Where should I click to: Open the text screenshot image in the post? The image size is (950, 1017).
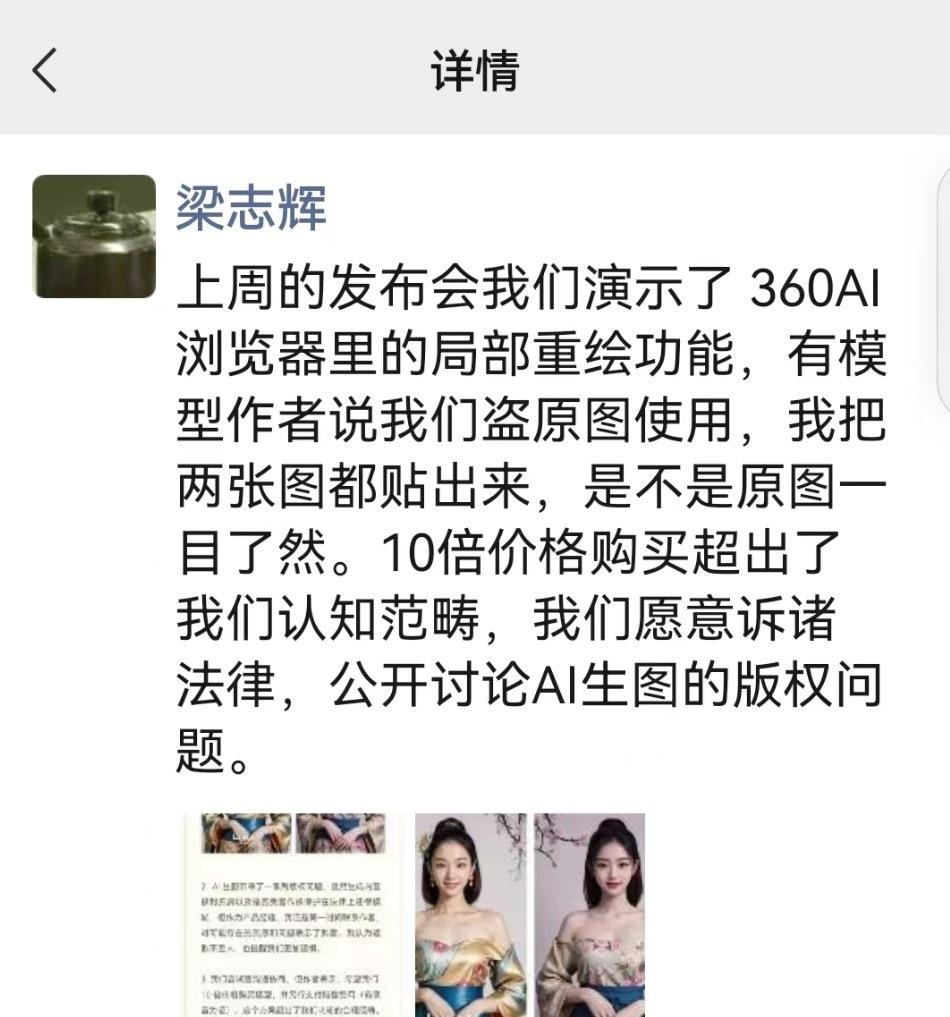(x=292, y=914)
